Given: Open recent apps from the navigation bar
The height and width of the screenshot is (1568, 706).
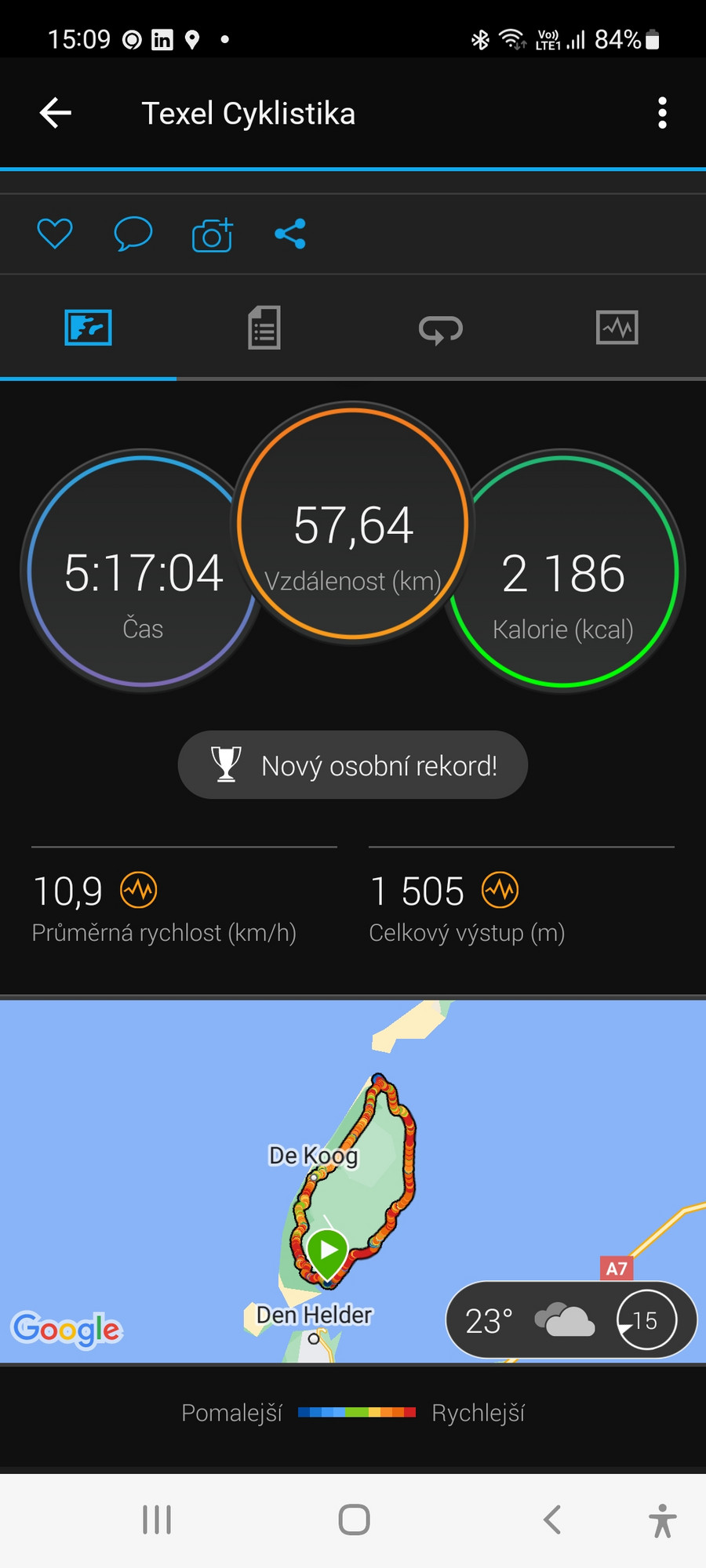Looking at the screenshot, I should tap(157, 1519).
